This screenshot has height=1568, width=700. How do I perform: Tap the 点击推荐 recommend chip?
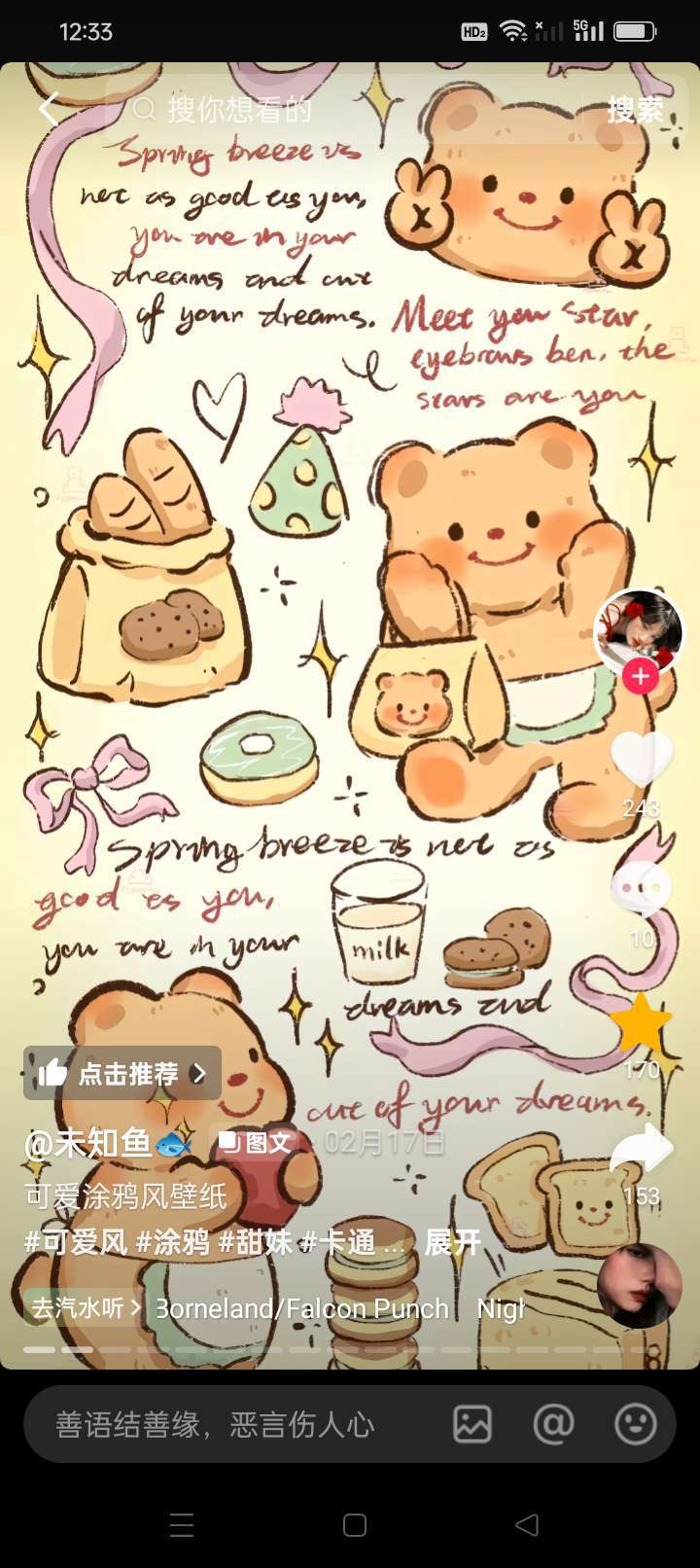(x=122, y=1073)
